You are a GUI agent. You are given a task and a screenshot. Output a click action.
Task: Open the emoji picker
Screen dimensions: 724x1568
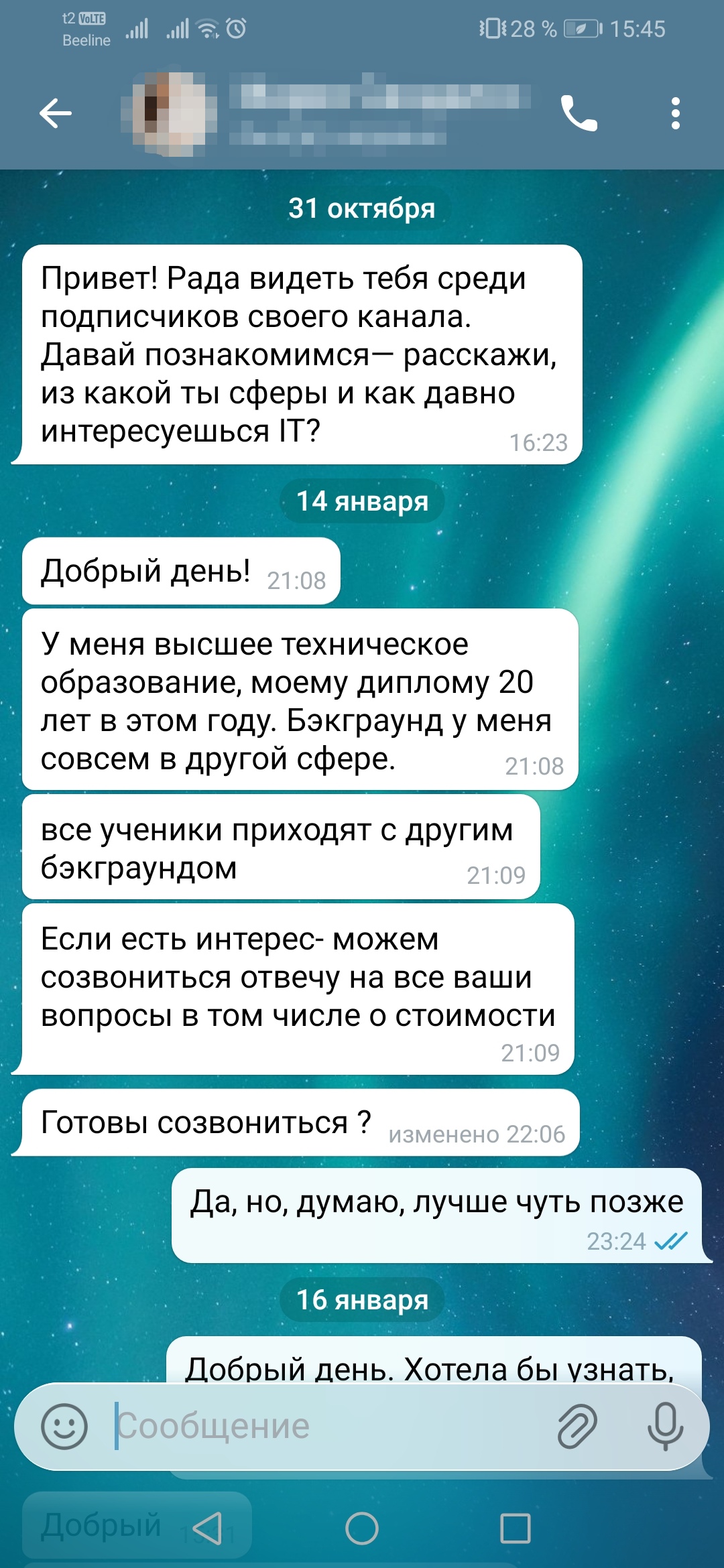pos(64,1426)
